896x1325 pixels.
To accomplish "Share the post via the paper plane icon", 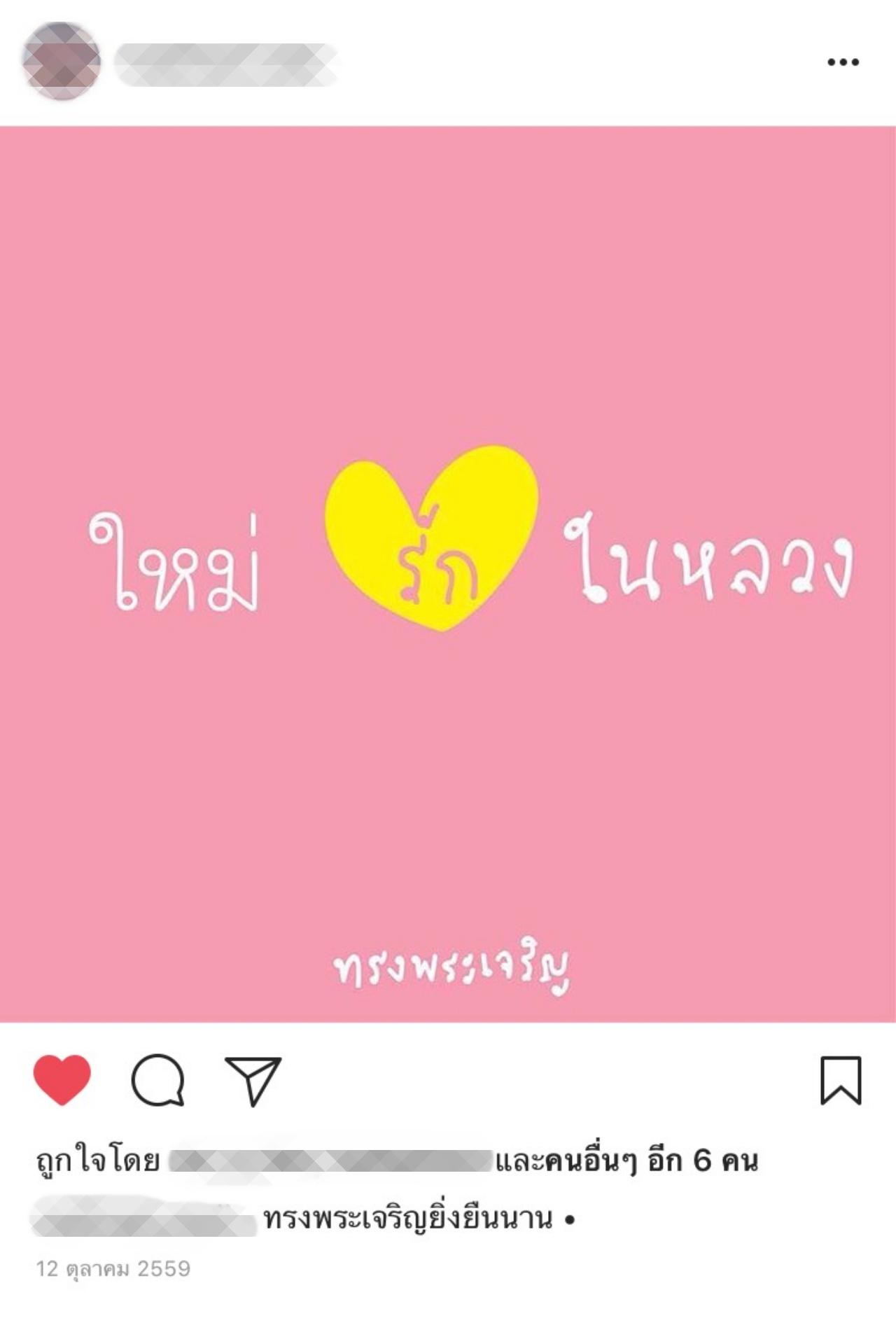I will pyautogui.click(x=253, y=1080).
